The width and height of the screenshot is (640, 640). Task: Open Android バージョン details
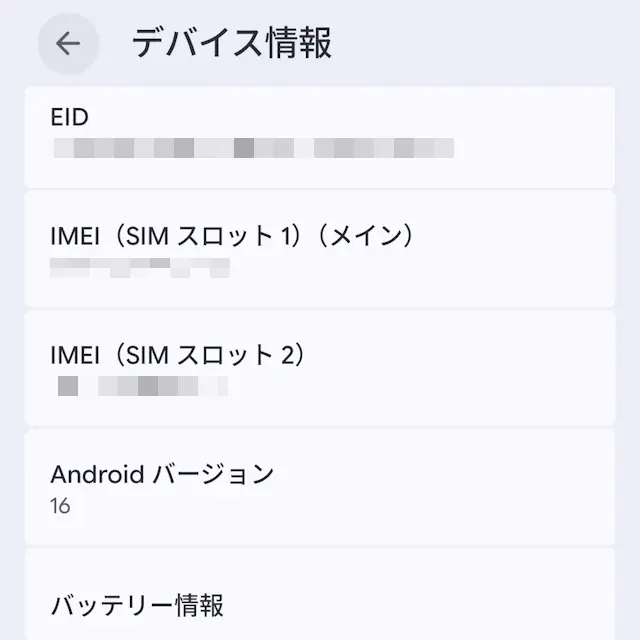(x=320, y=487)
